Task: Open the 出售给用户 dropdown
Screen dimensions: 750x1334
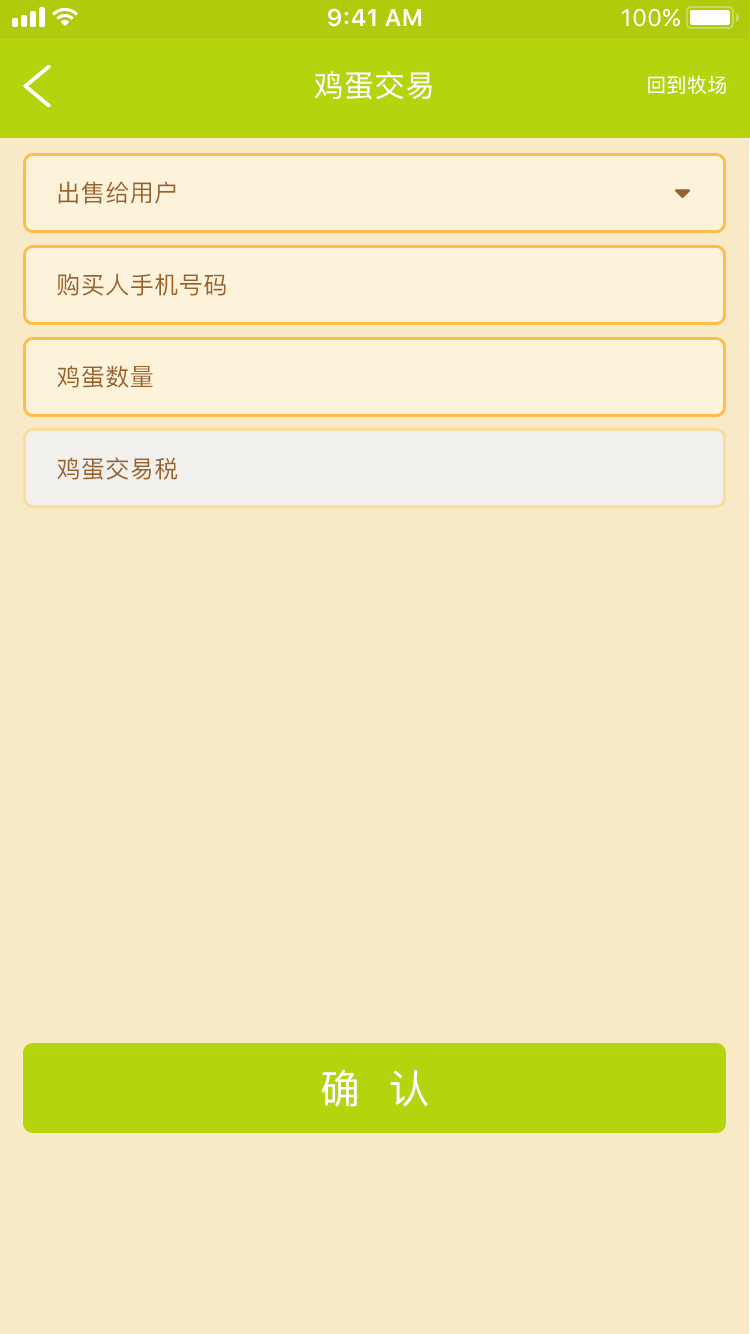Action: (374, 193)
